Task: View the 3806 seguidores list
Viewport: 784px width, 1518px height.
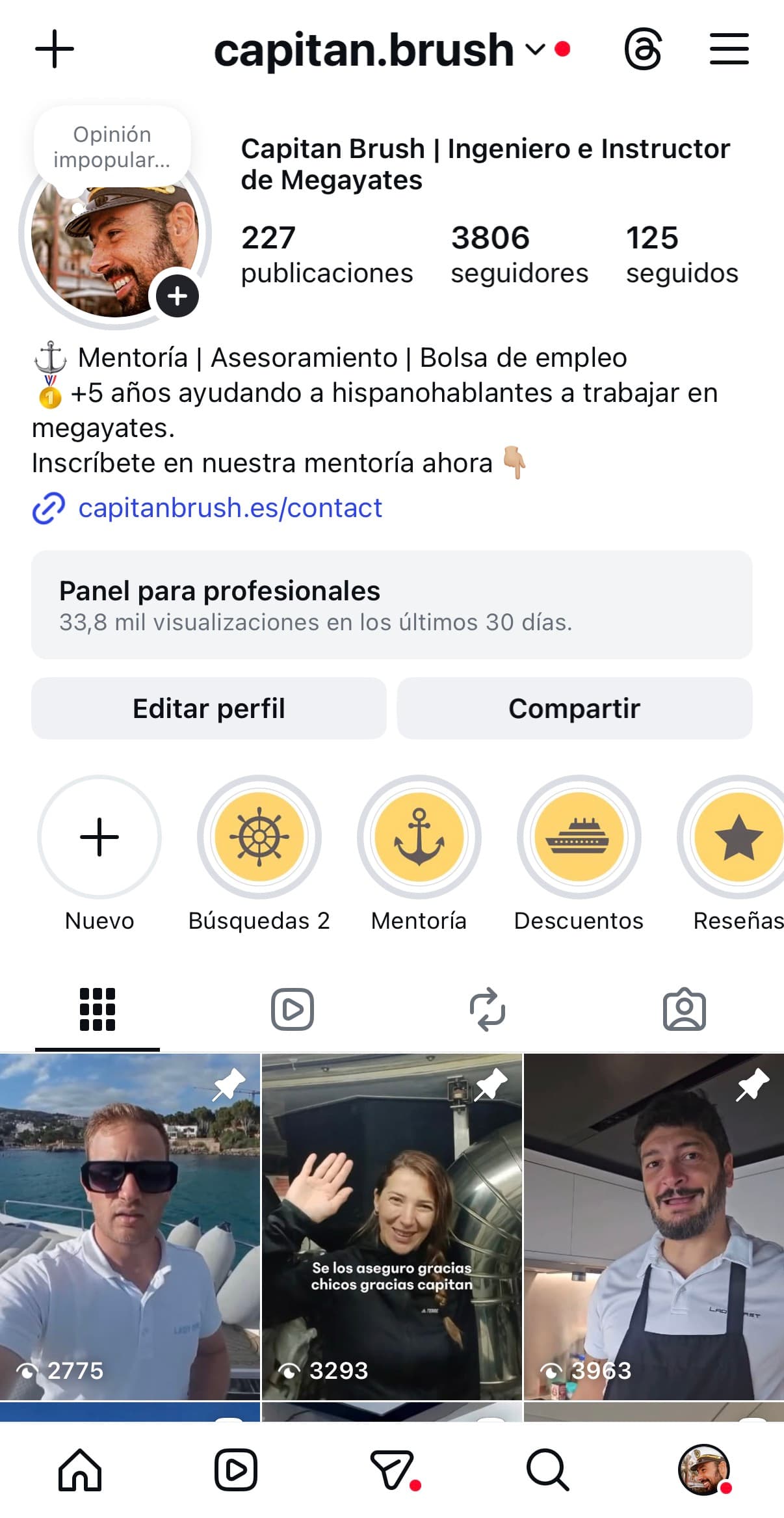Action: click(x=519, y=254)
